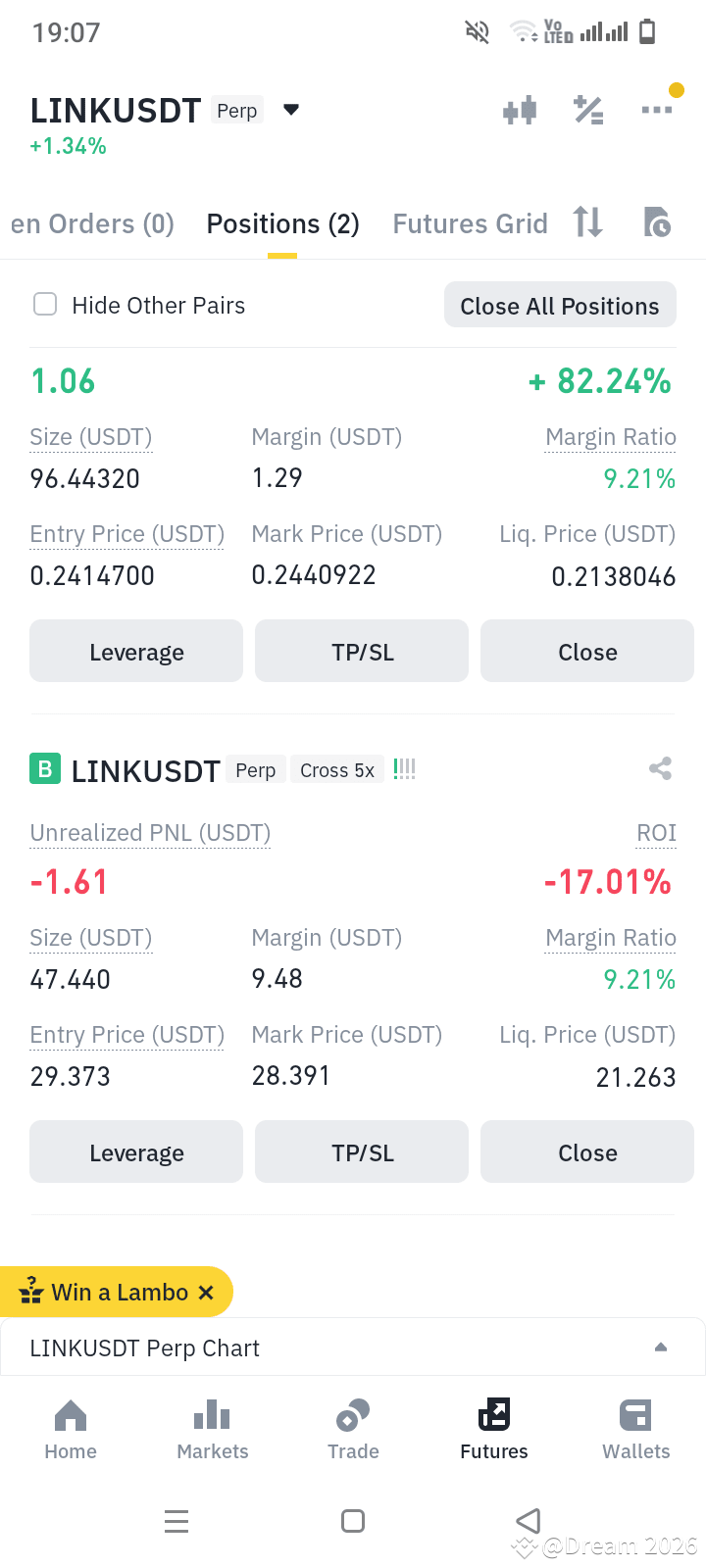Open the more options menu via three dots

657,110
